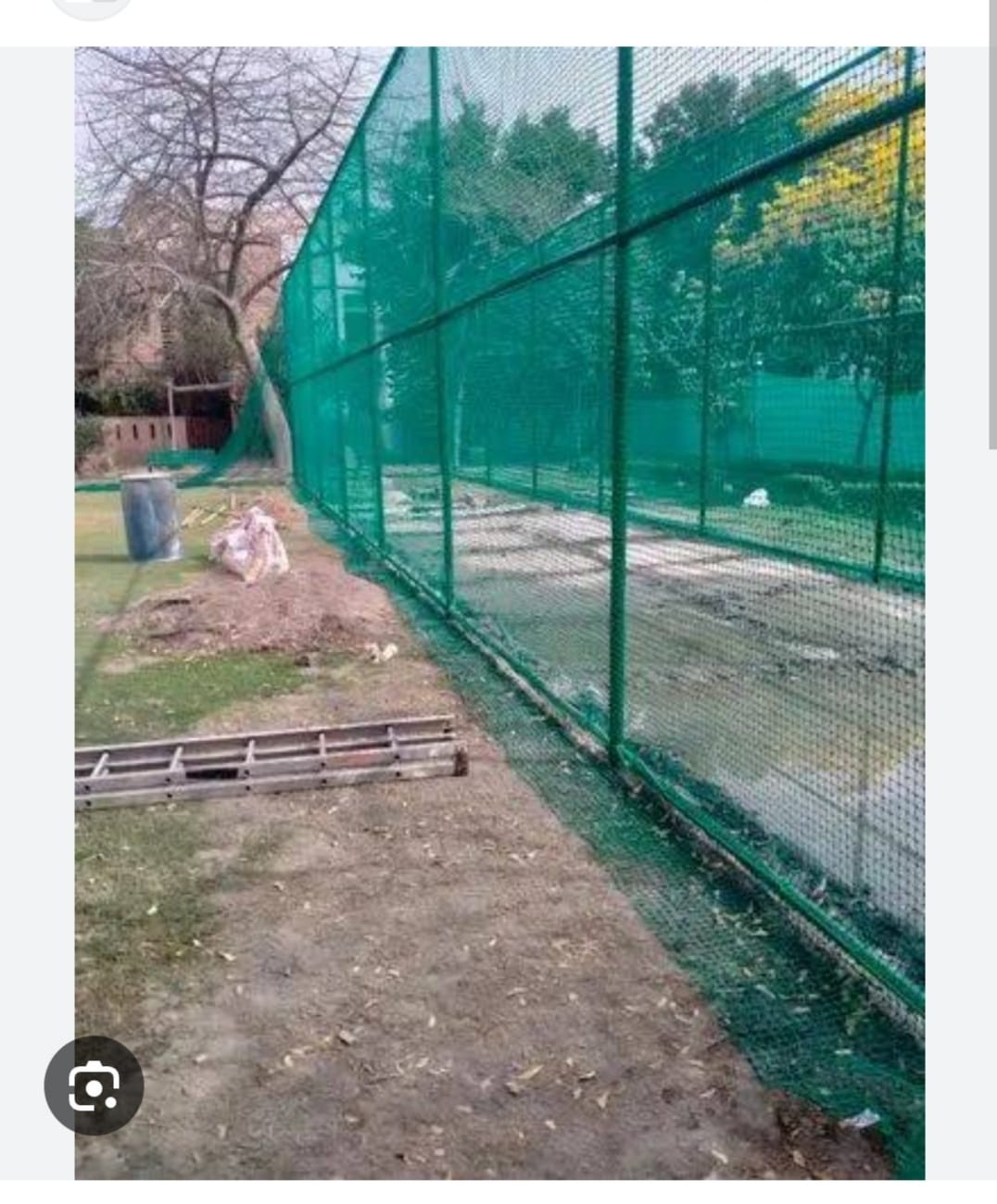The height and width of the screenshot is (1204, 997).
Task: Search this image with Google Lens
Action: click(x=94, y=1085)
